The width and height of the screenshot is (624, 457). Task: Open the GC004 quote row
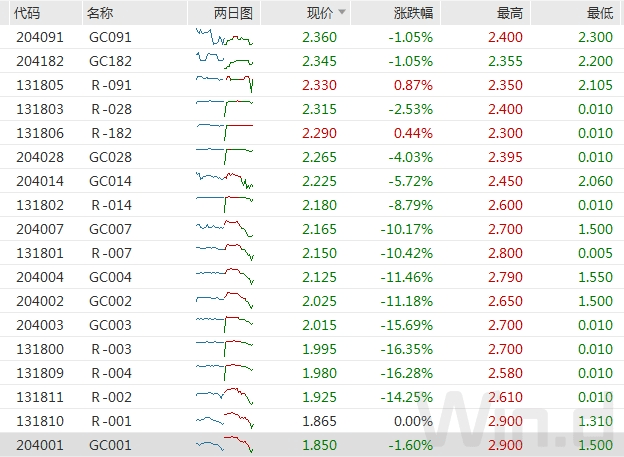pos(110,277)
